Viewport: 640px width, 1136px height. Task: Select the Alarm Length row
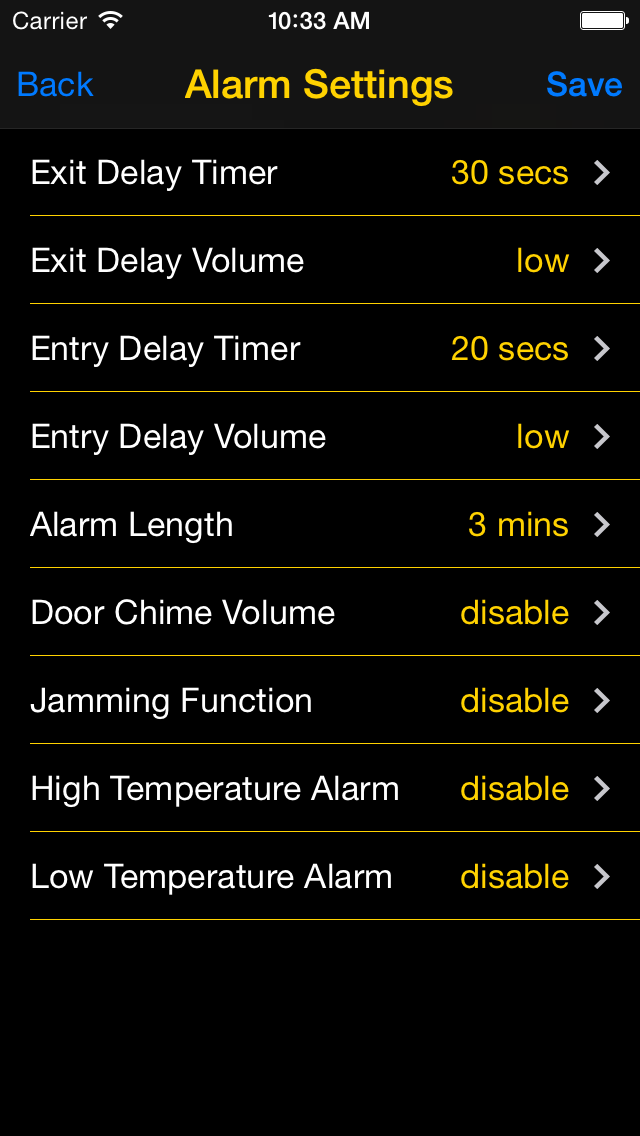[320, 525]
